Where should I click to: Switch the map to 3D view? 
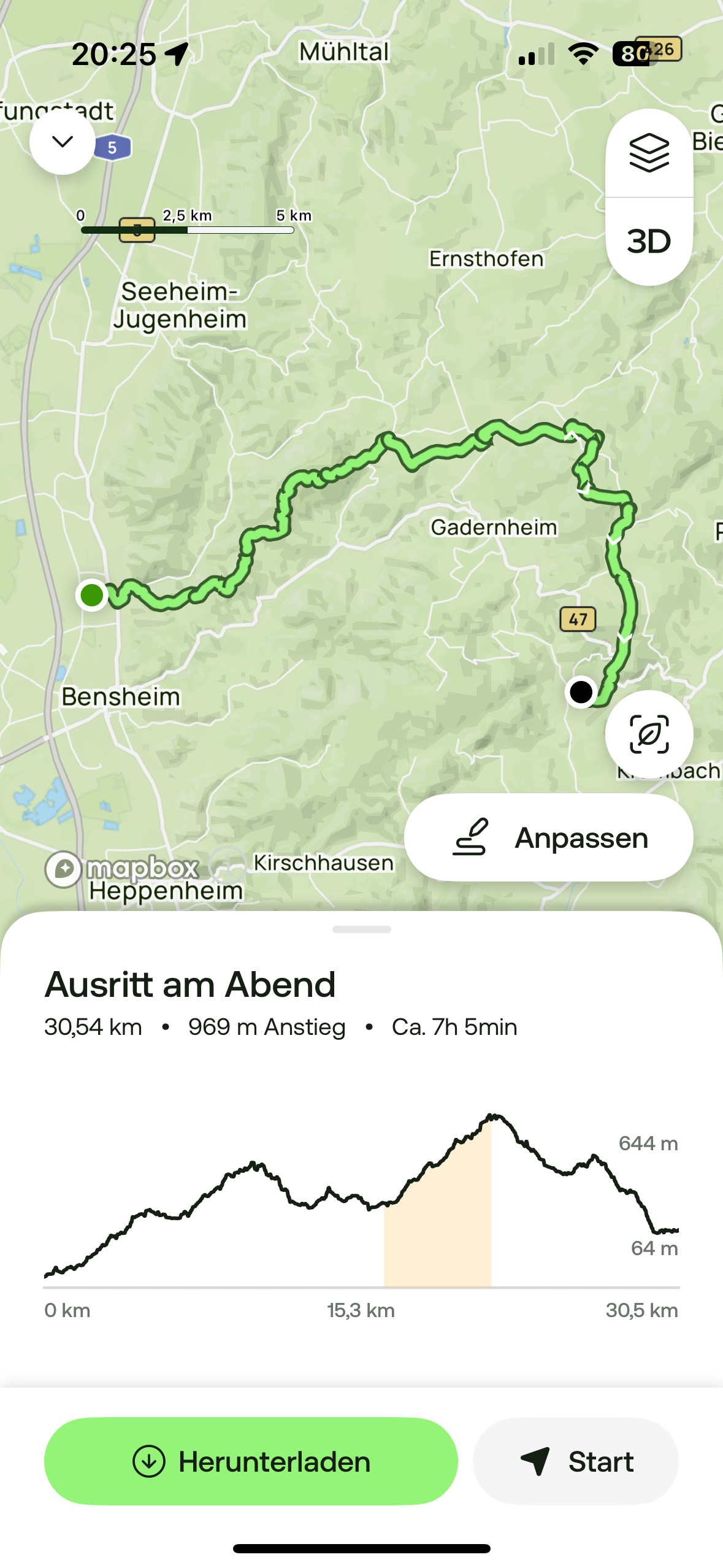tap(649, 242)
